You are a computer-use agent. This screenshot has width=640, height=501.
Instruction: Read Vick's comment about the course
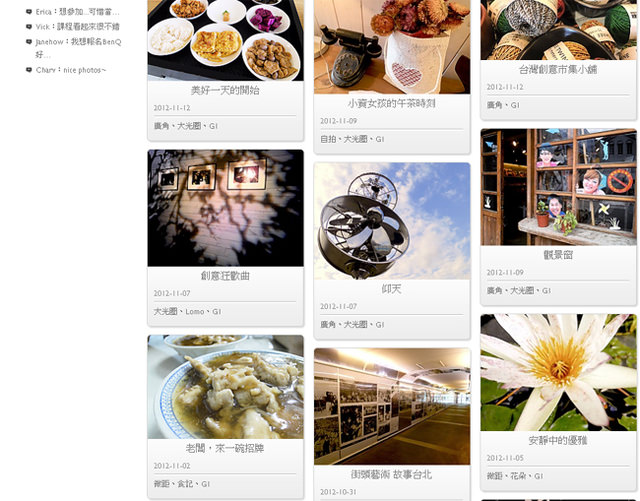[x=77, y=27]
